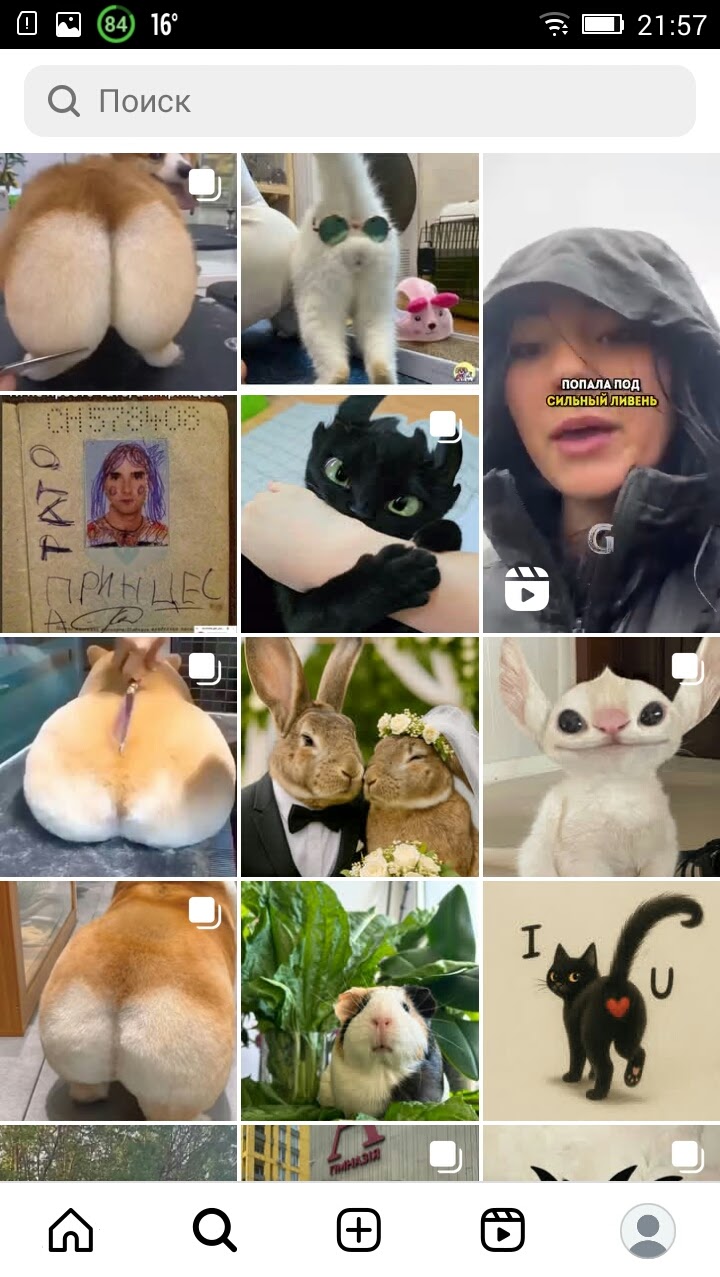Open the black cat with heart drawing
Image resolution: width=720 pixels, height=1277 pixels.
601,1000
